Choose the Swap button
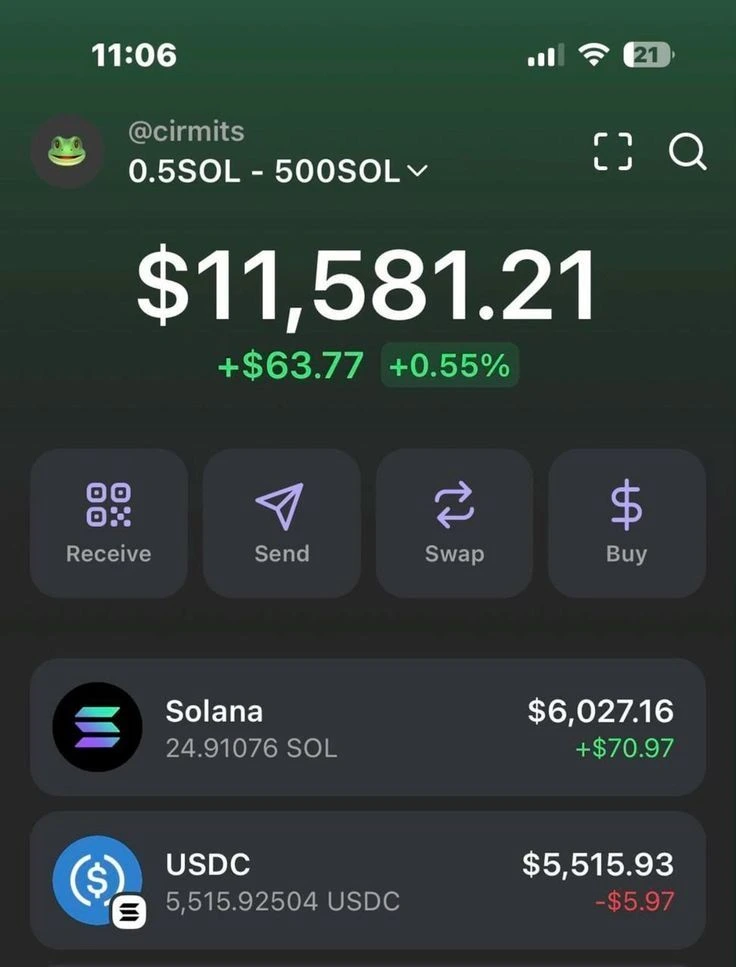 click(454, 523)
